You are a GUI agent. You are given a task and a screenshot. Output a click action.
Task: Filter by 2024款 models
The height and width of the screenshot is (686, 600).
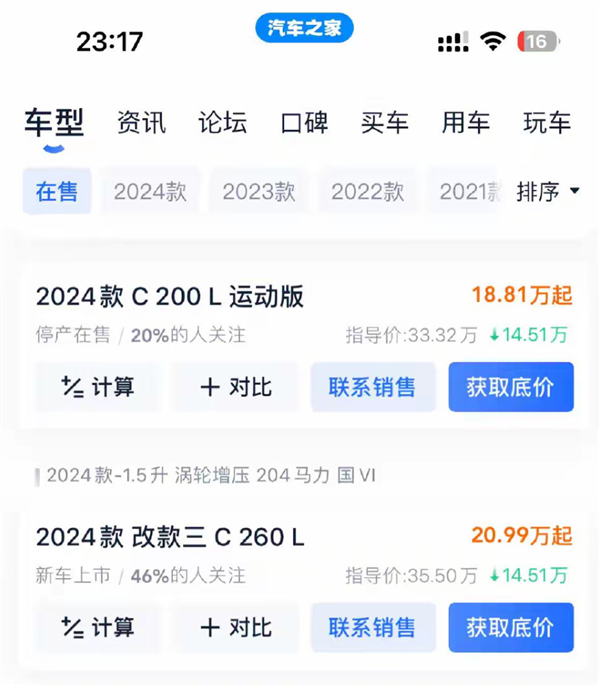(x=150, y=191)
